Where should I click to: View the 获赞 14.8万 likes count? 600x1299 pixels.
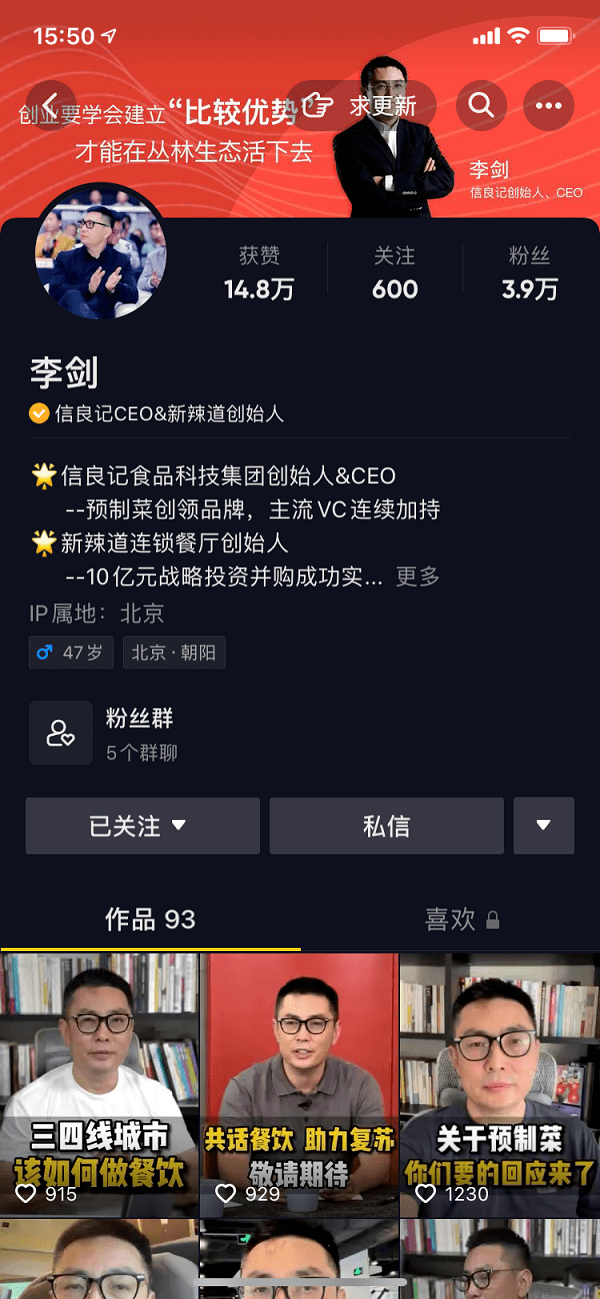click(x=259, y=273)
